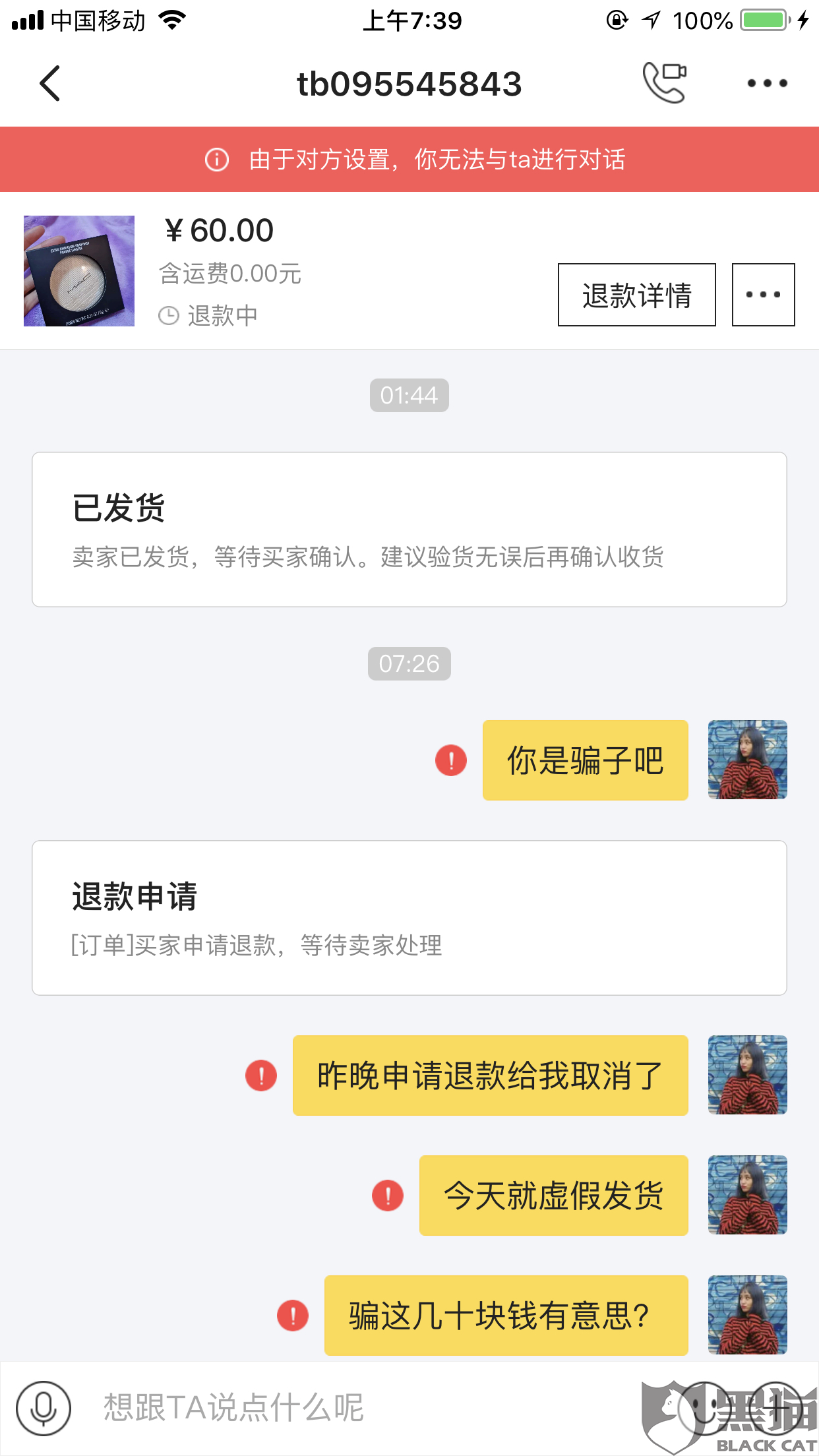Tap the failed-send alert beside 你是骗子吧
Viewport: 819px width, 1456px height.
[x=451, y=760]
